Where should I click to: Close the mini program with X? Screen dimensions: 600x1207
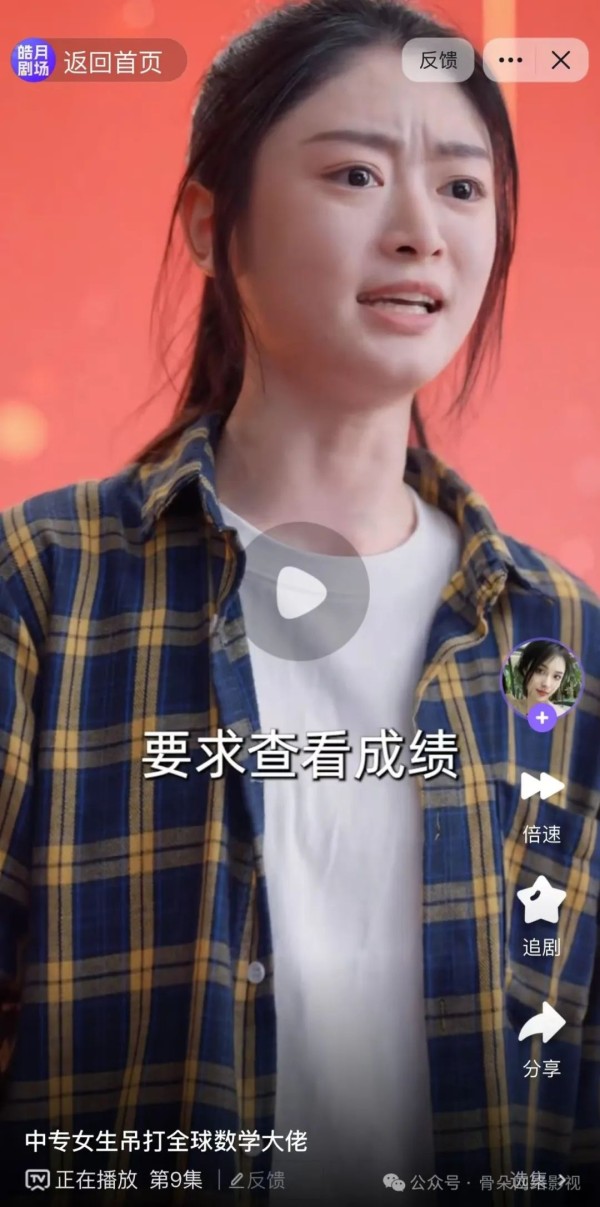[x=561, y=60]
